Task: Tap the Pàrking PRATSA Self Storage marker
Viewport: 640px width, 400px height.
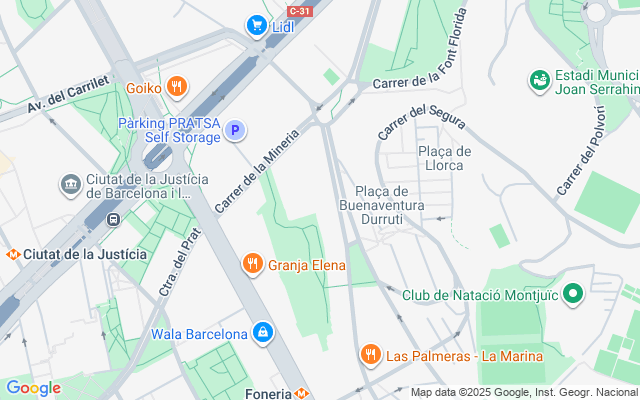Action: 235,130
